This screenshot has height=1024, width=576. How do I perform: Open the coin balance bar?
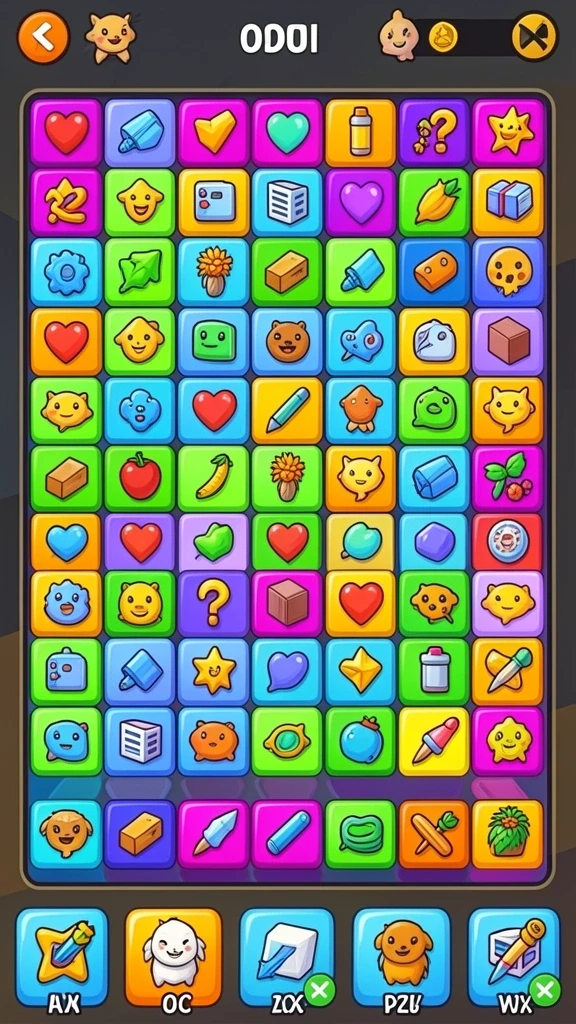coord(467,37)
